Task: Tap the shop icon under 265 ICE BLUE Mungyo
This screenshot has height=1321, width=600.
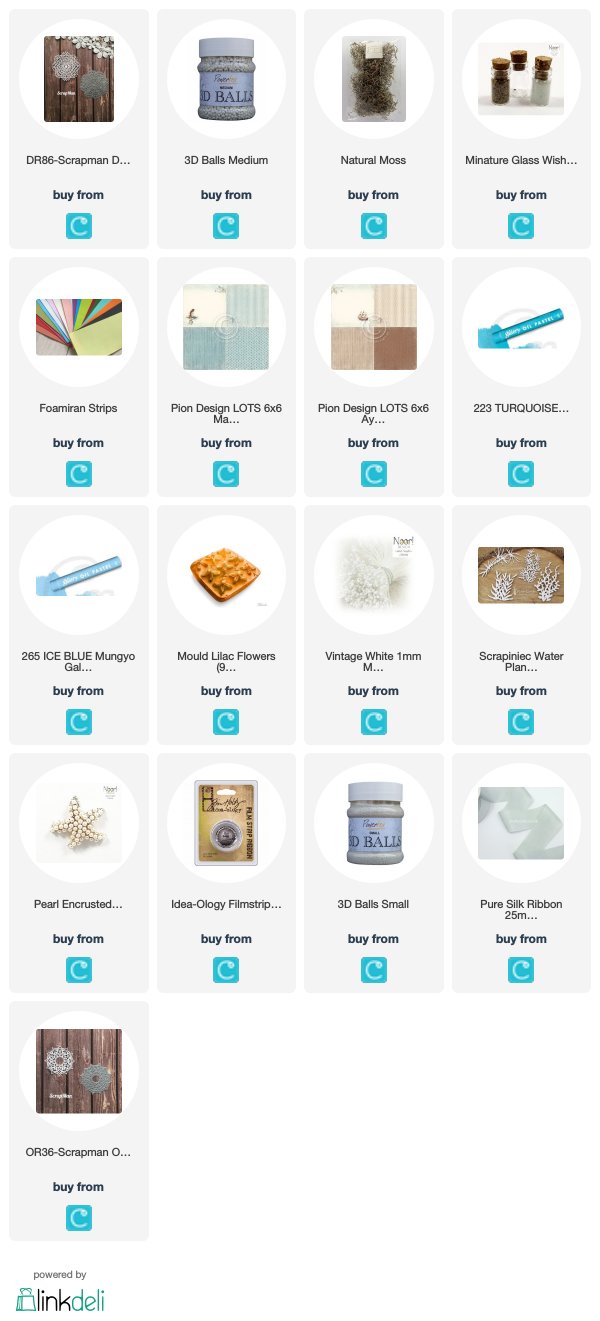Action: coord(78,722)
